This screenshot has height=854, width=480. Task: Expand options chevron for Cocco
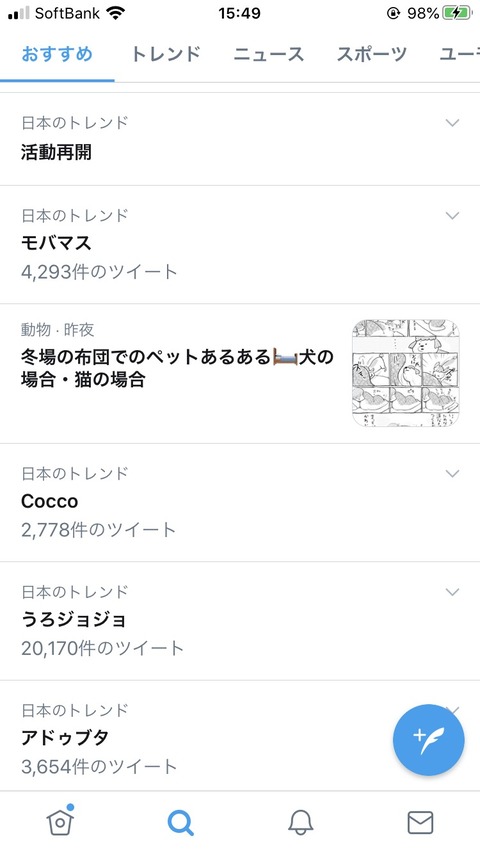[x=452, y=474]
